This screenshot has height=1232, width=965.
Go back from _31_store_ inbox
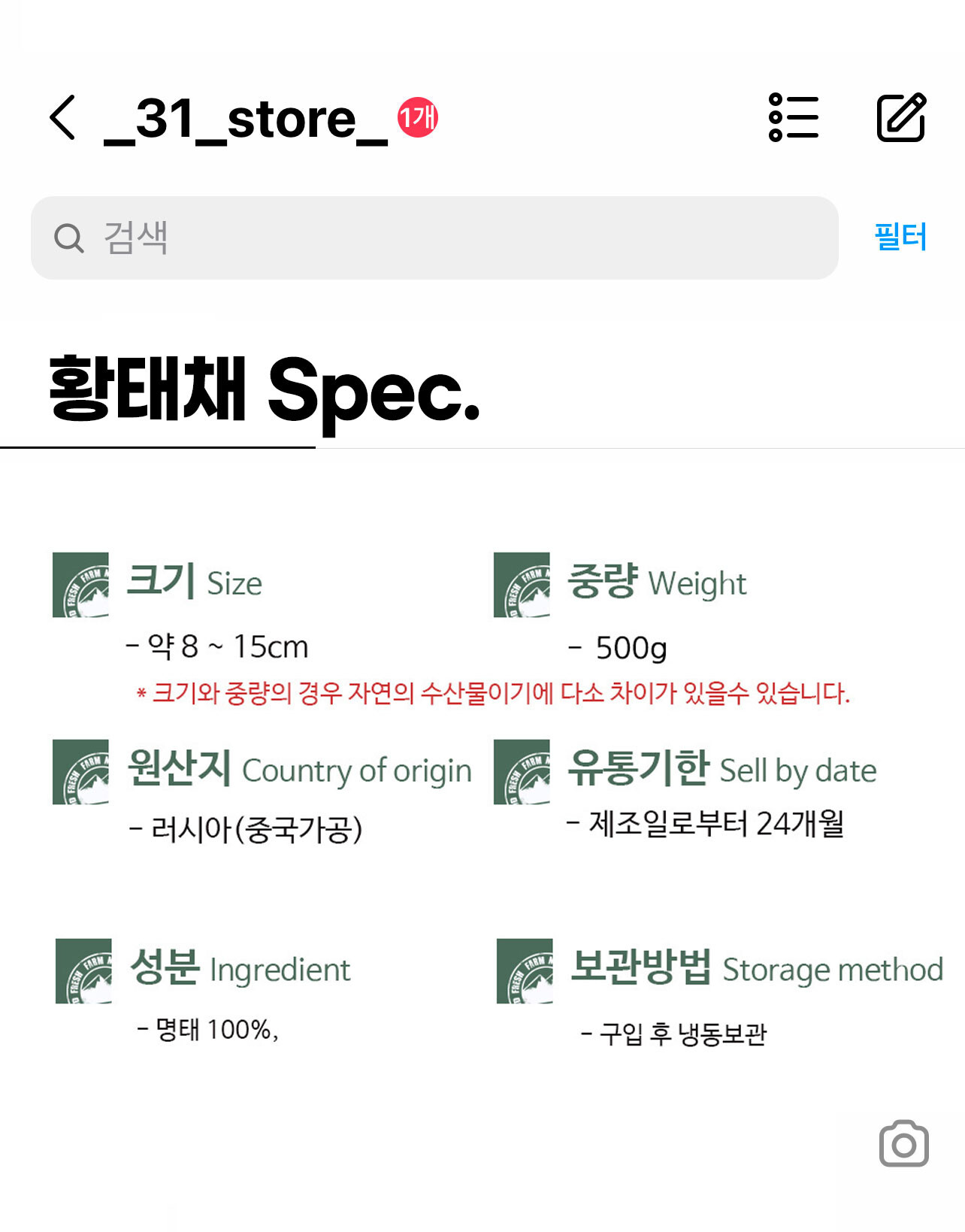pyautogui.click(x=63, y=118)
